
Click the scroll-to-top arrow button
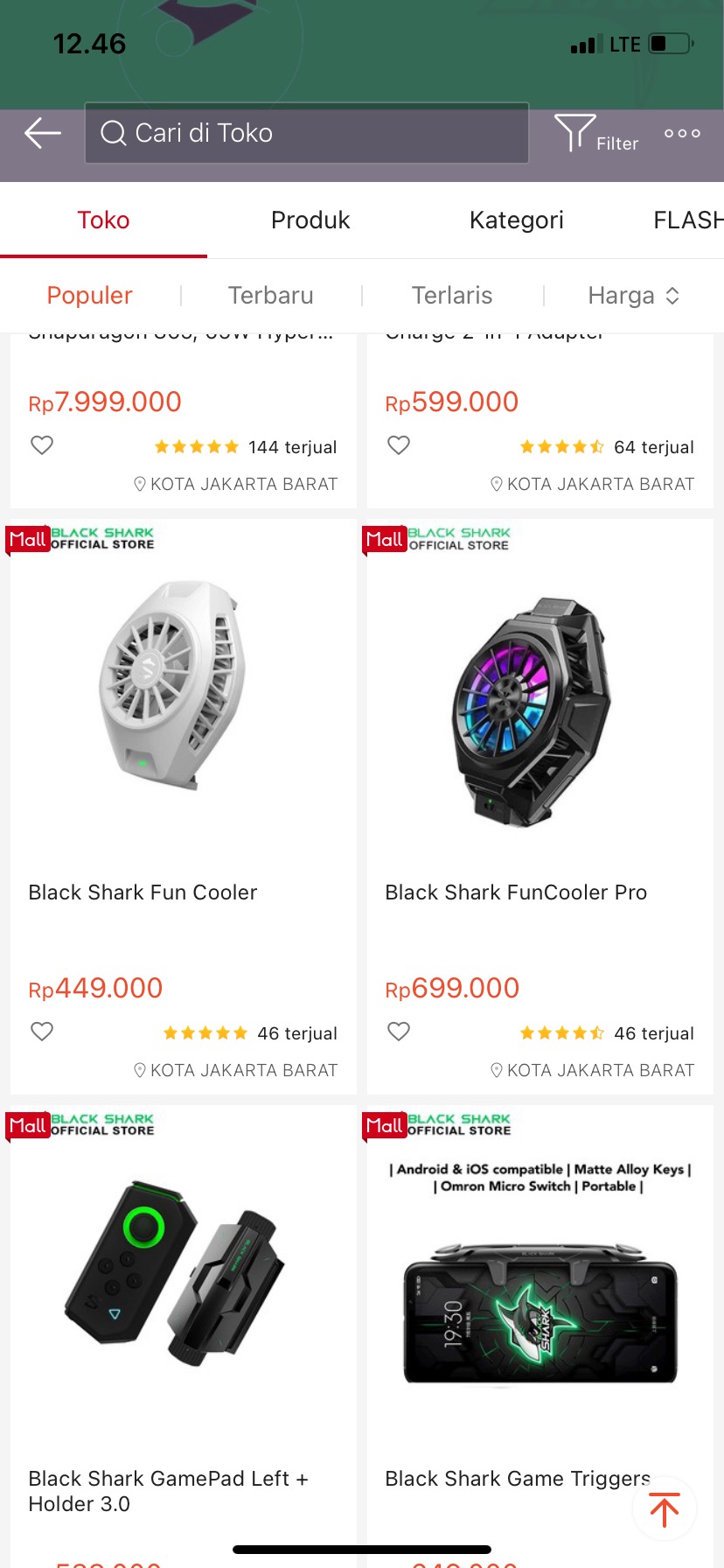(x=665, y=1508)
